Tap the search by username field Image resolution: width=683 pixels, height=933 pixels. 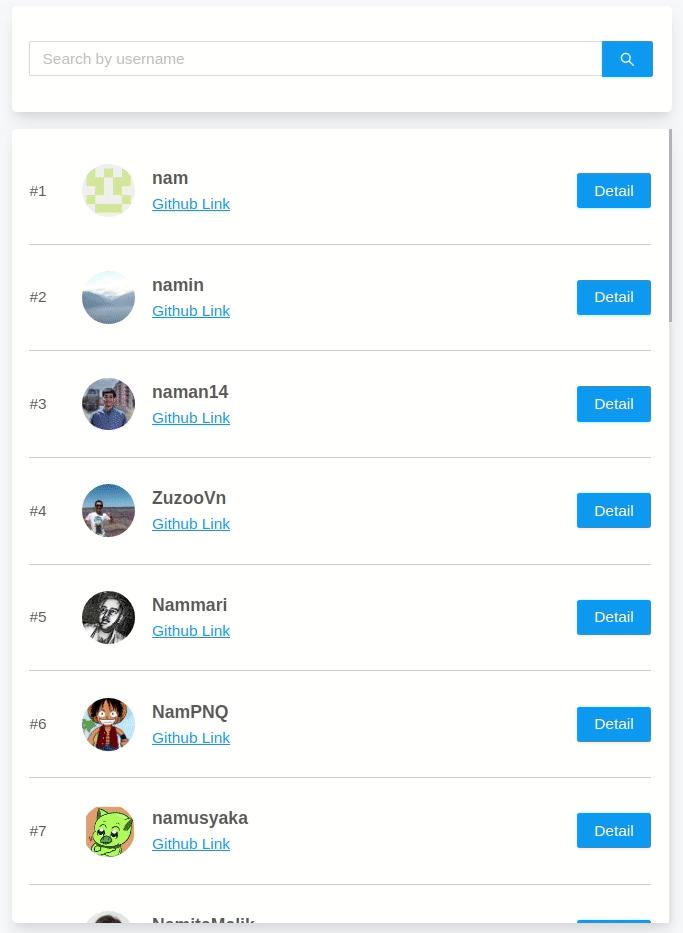coord(315,59)
